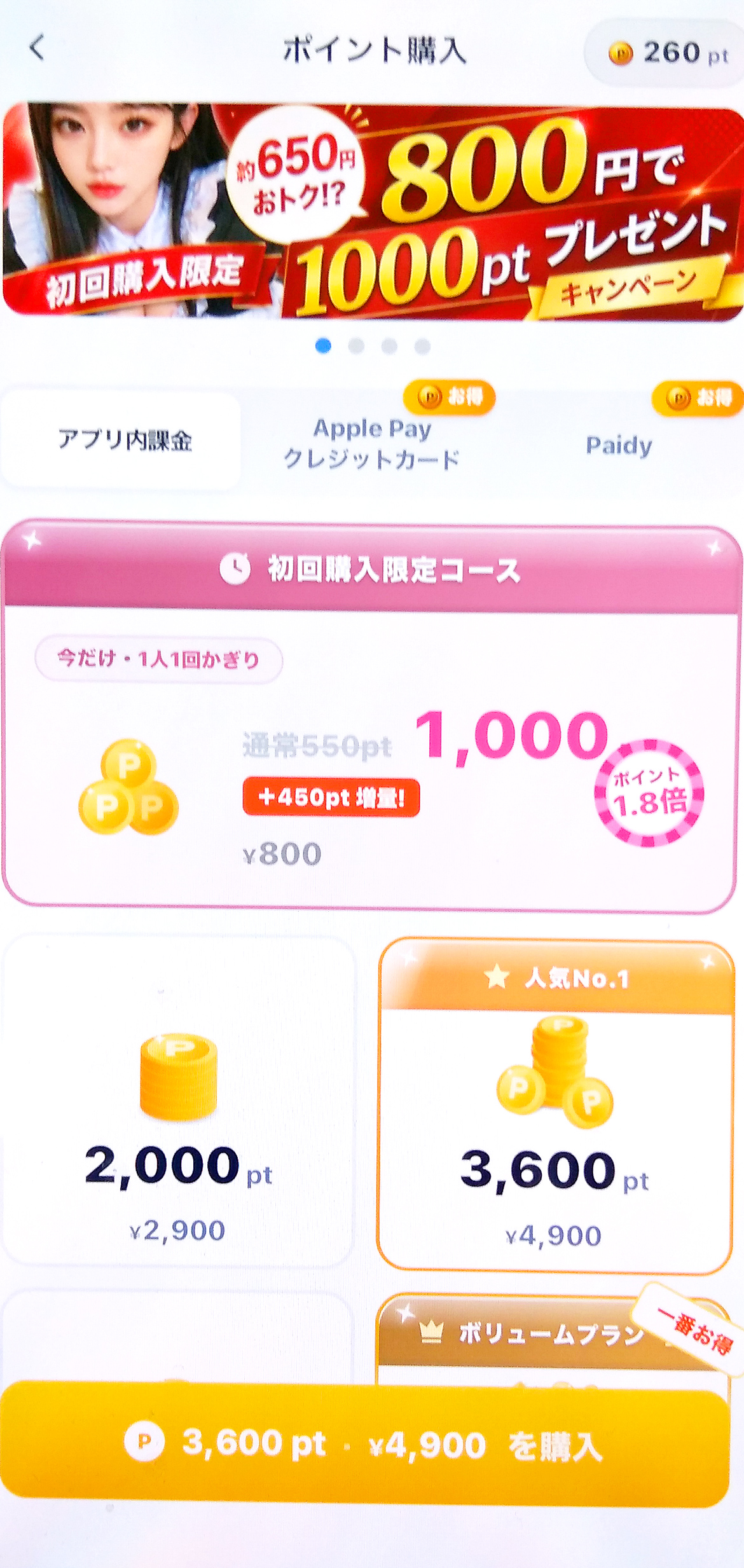Open the 800円で1000pt campaign banner

coord(373,211)
